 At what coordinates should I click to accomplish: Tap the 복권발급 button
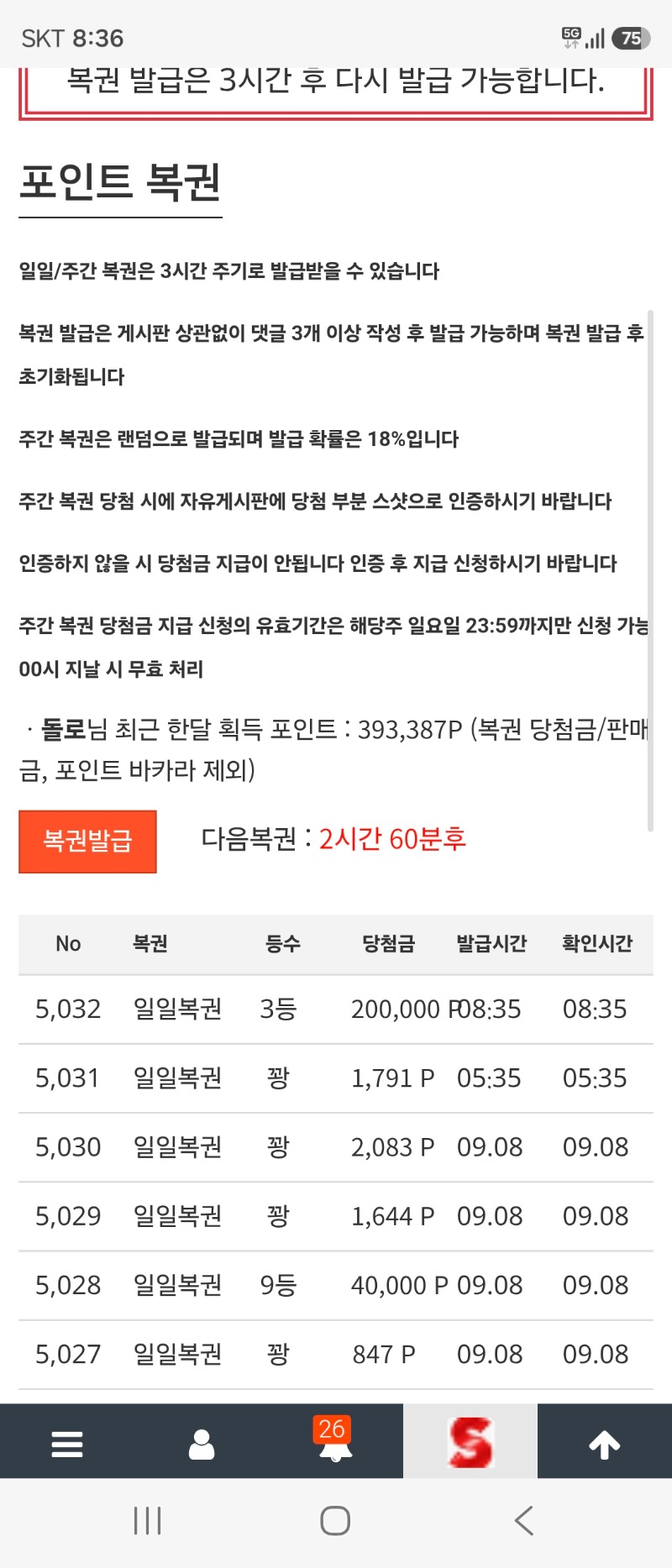(87, 841)
